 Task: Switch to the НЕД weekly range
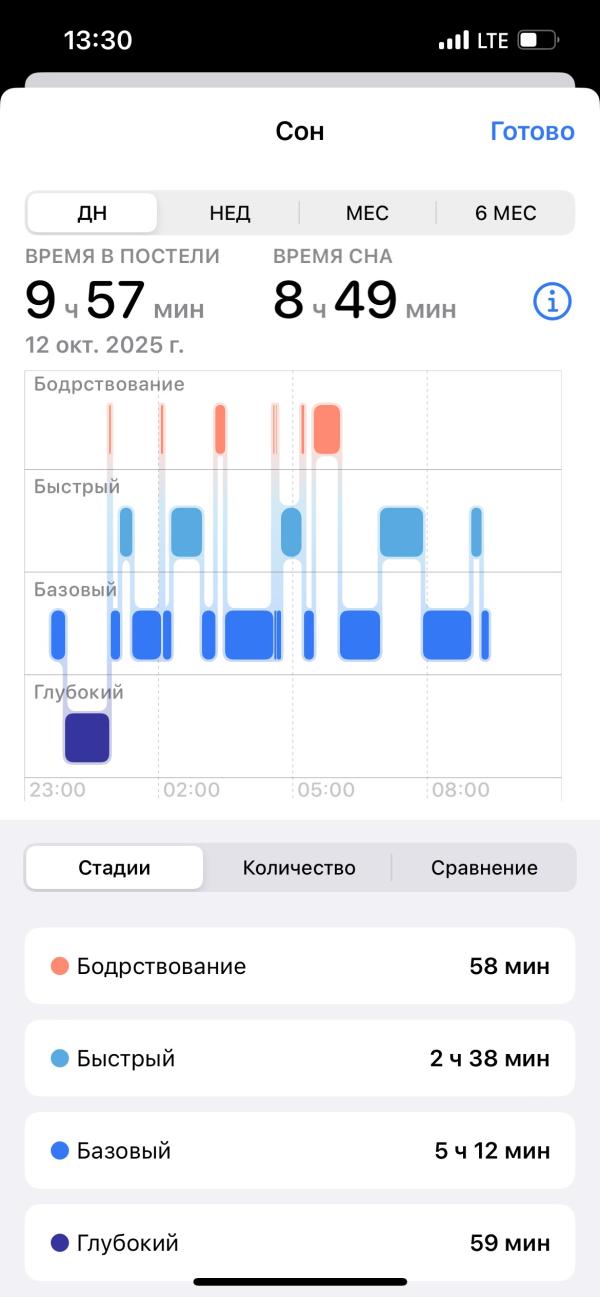pos(230,213)
